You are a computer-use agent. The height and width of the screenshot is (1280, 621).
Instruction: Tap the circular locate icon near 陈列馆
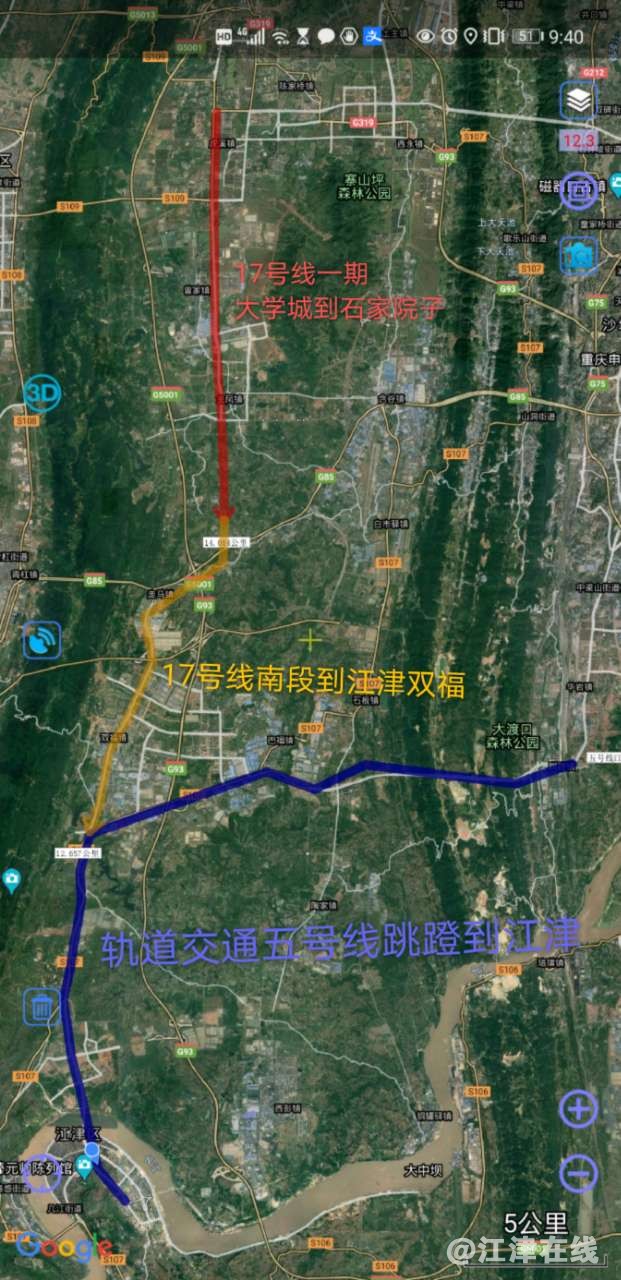click(x=42, y=1174)
